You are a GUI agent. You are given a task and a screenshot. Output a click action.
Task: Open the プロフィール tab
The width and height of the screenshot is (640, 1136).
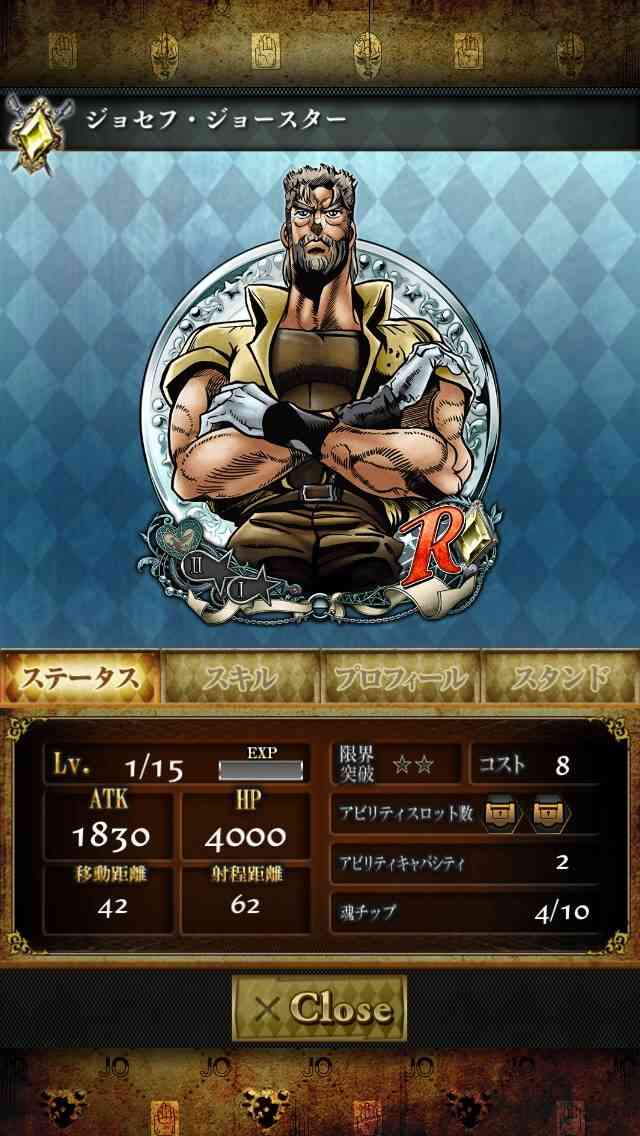click(399, 677)
